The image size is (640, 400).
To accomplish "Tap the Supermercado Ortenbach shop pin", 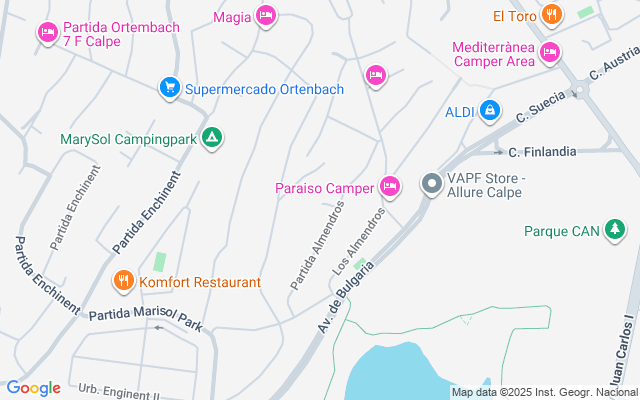I will 170,88.
